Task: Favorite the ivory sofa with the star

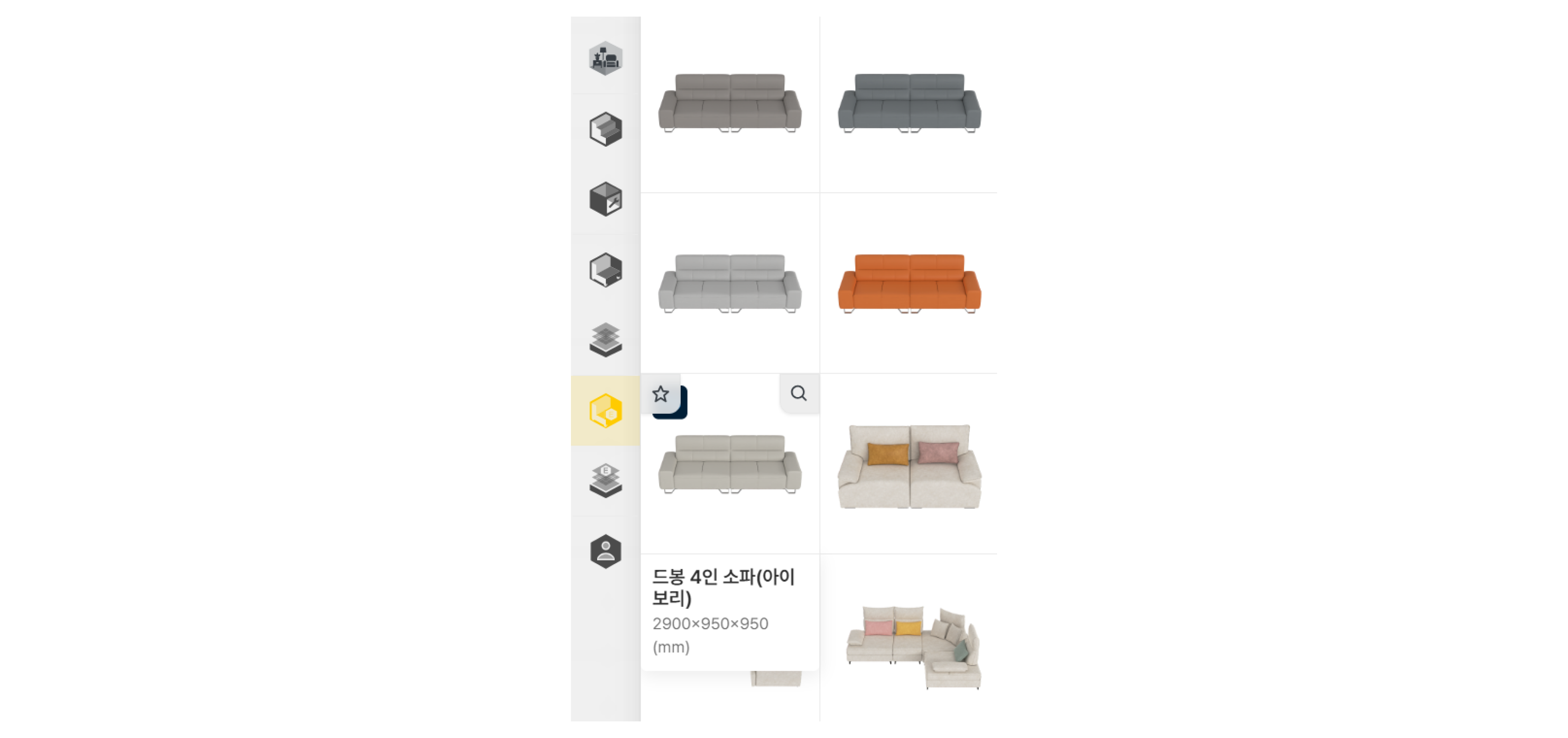Action: click(x=660, y=394)
